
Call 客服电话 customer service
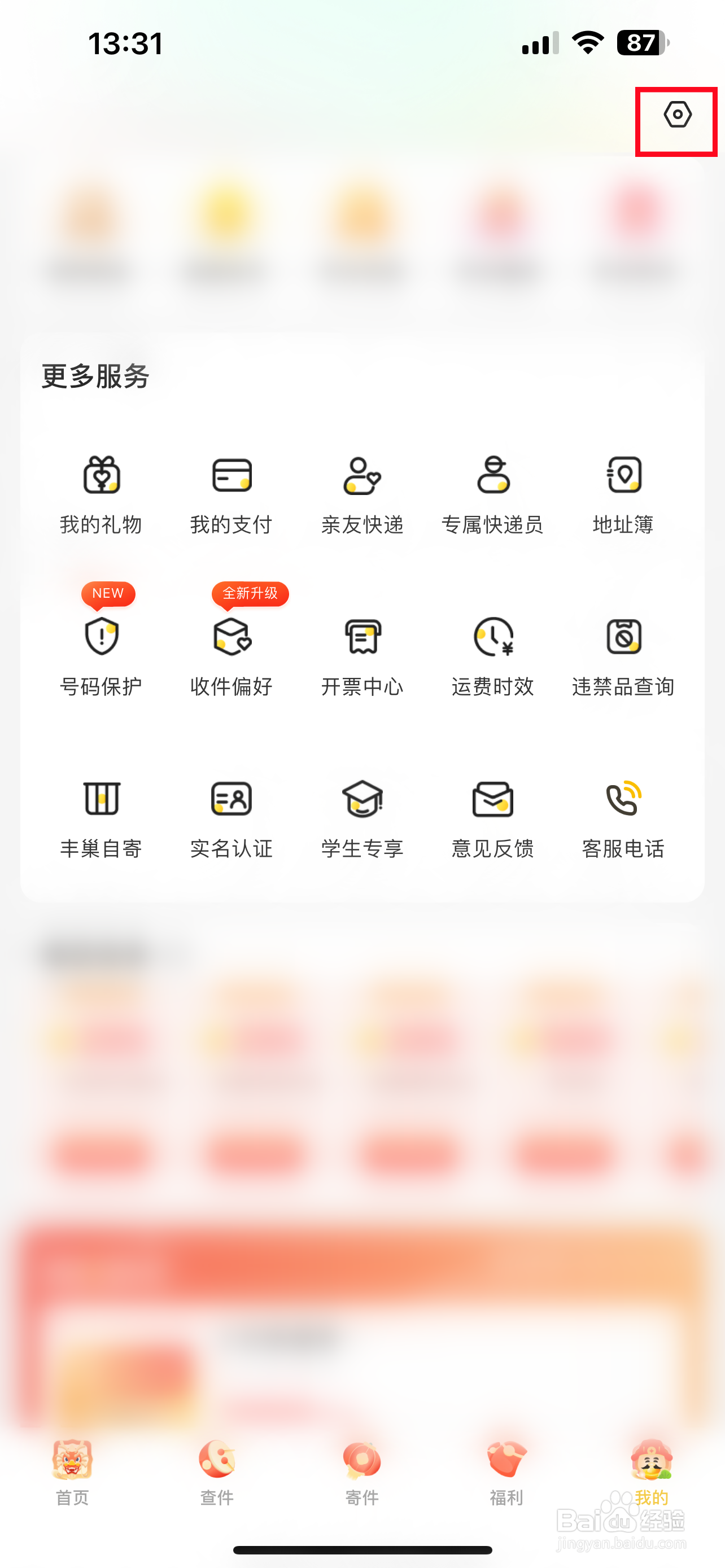(x=623, y=818)
